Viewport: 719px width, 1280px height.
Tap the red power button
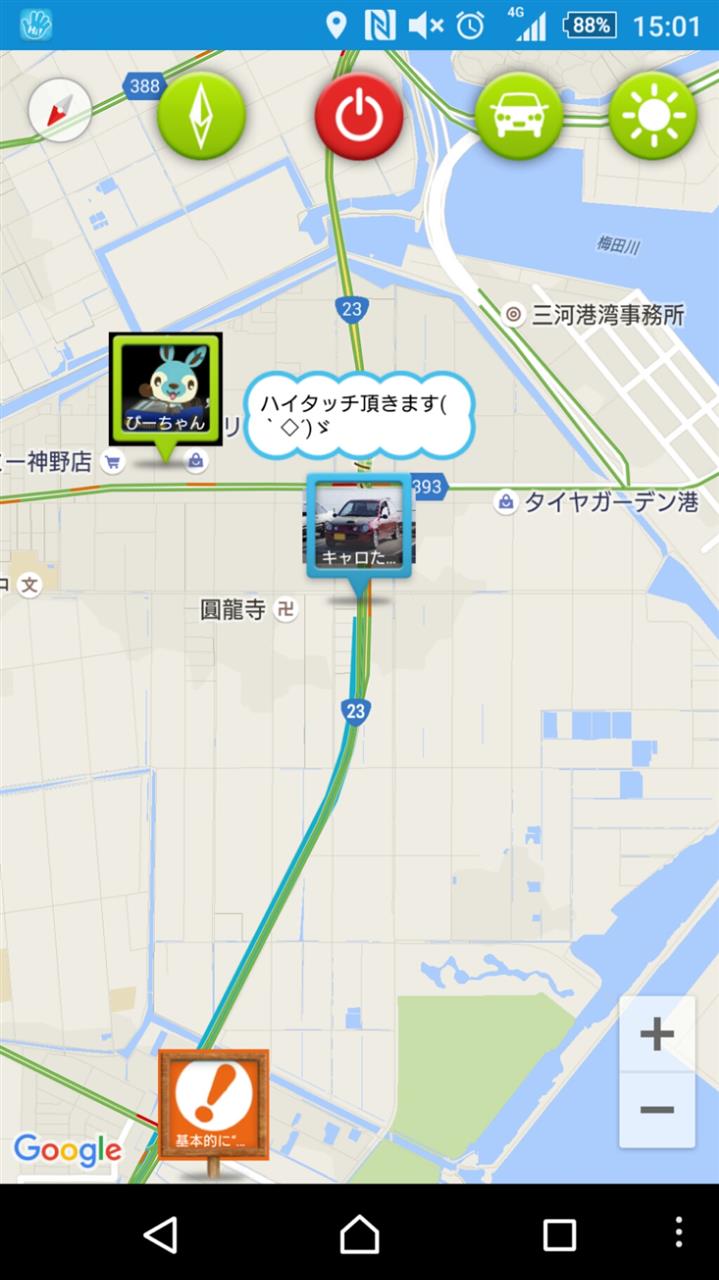click(359, 116)
